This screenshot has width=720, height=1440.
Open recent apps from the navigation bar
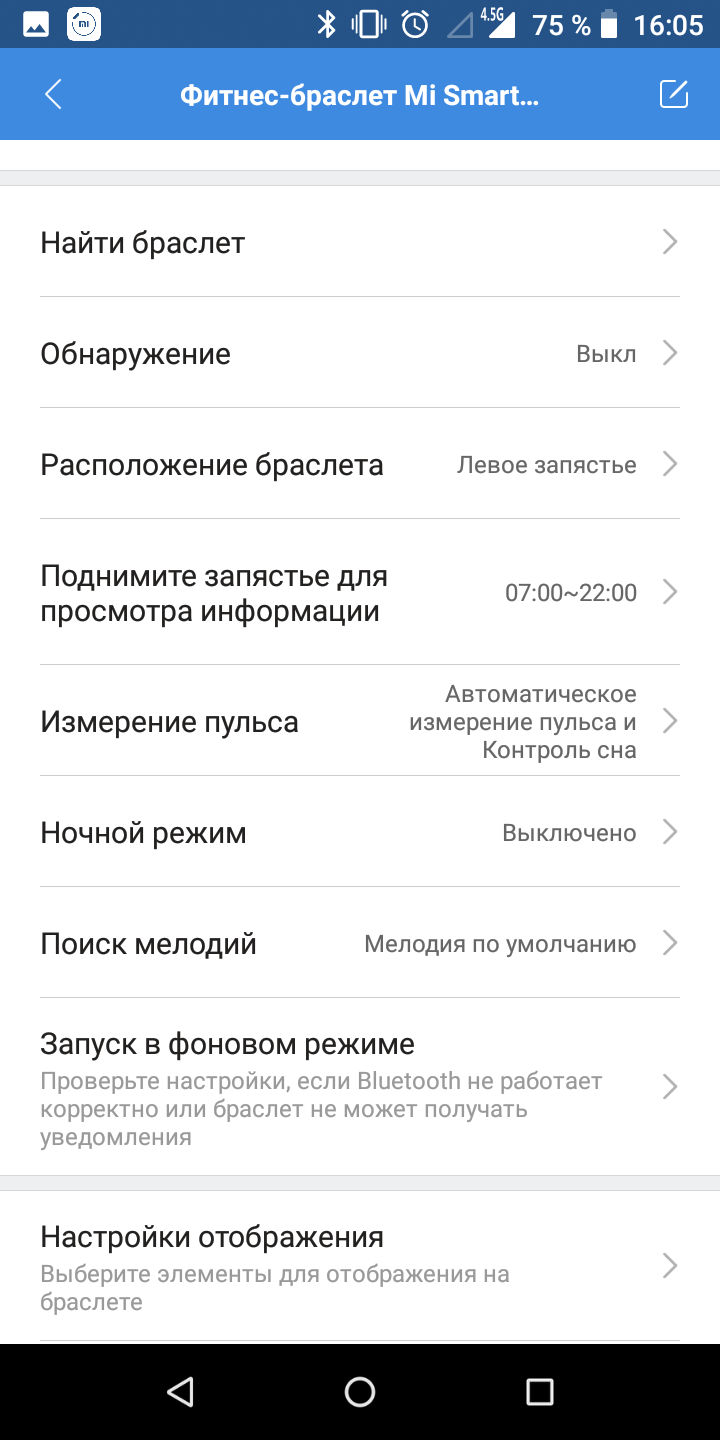click(x=539, y=1392)
